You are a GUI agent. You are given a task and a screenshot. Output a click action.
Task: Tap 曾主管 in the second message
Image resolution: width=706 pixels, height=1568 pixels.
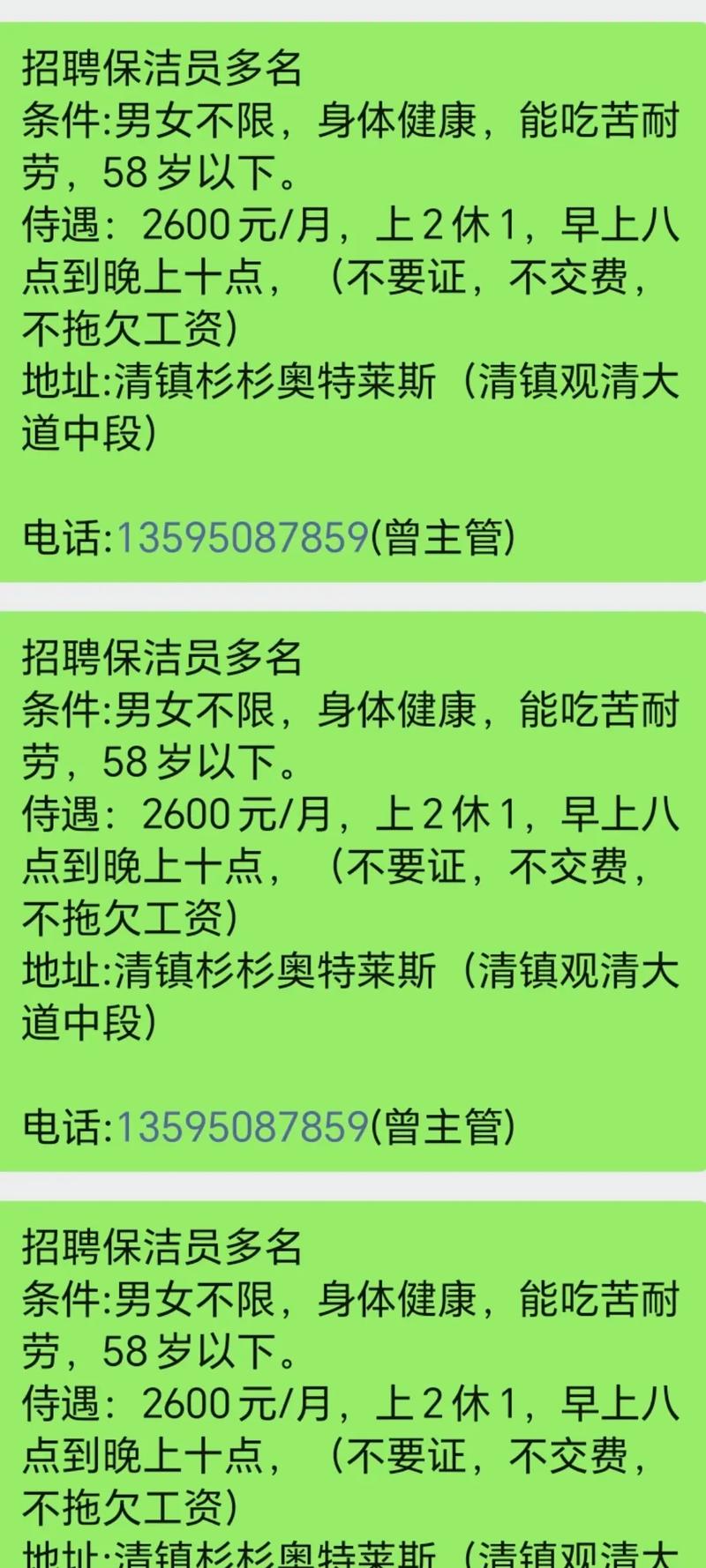coord(441,1125)
